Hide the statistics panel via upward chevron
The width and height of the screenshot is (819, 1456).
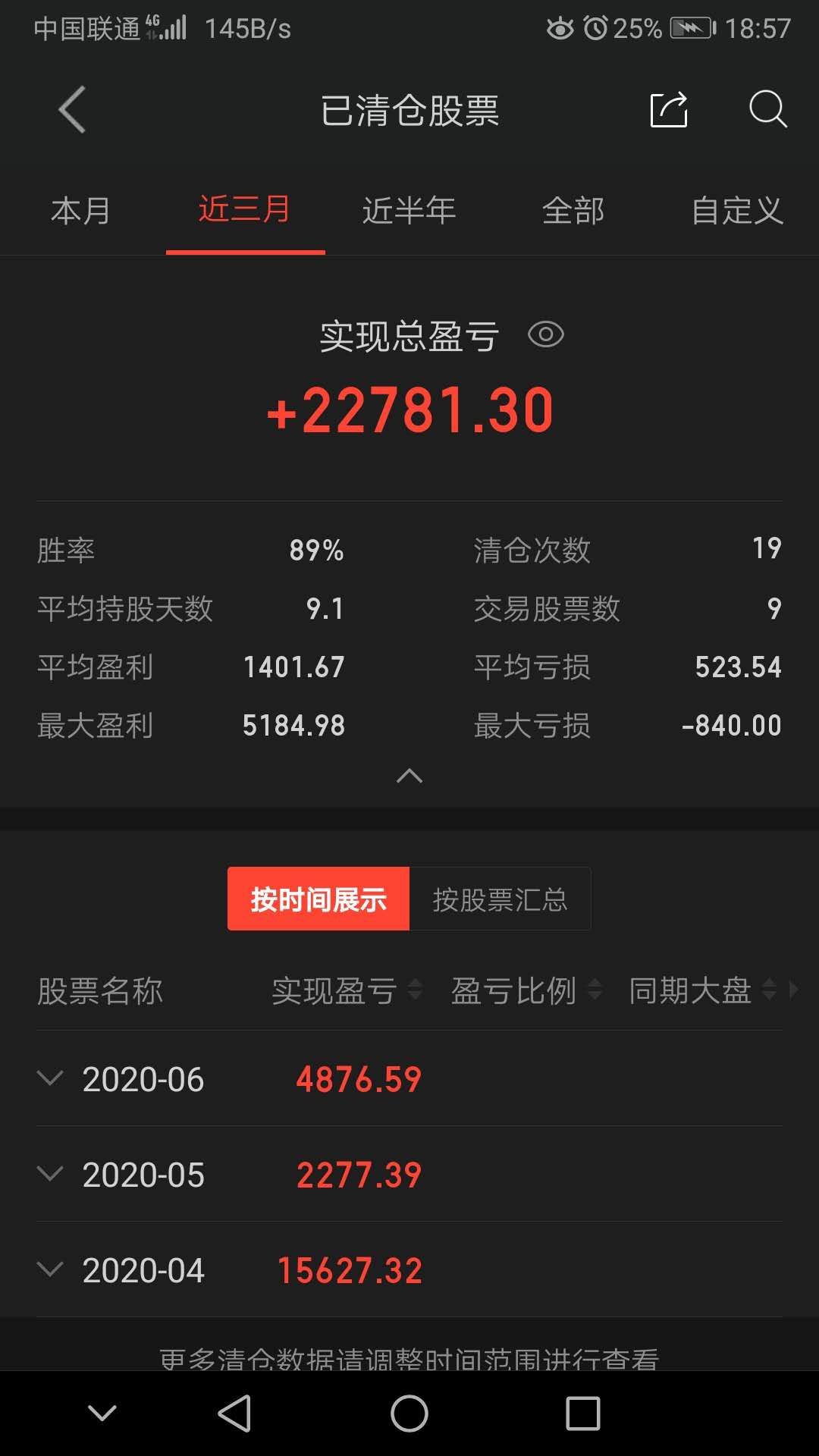409,776
